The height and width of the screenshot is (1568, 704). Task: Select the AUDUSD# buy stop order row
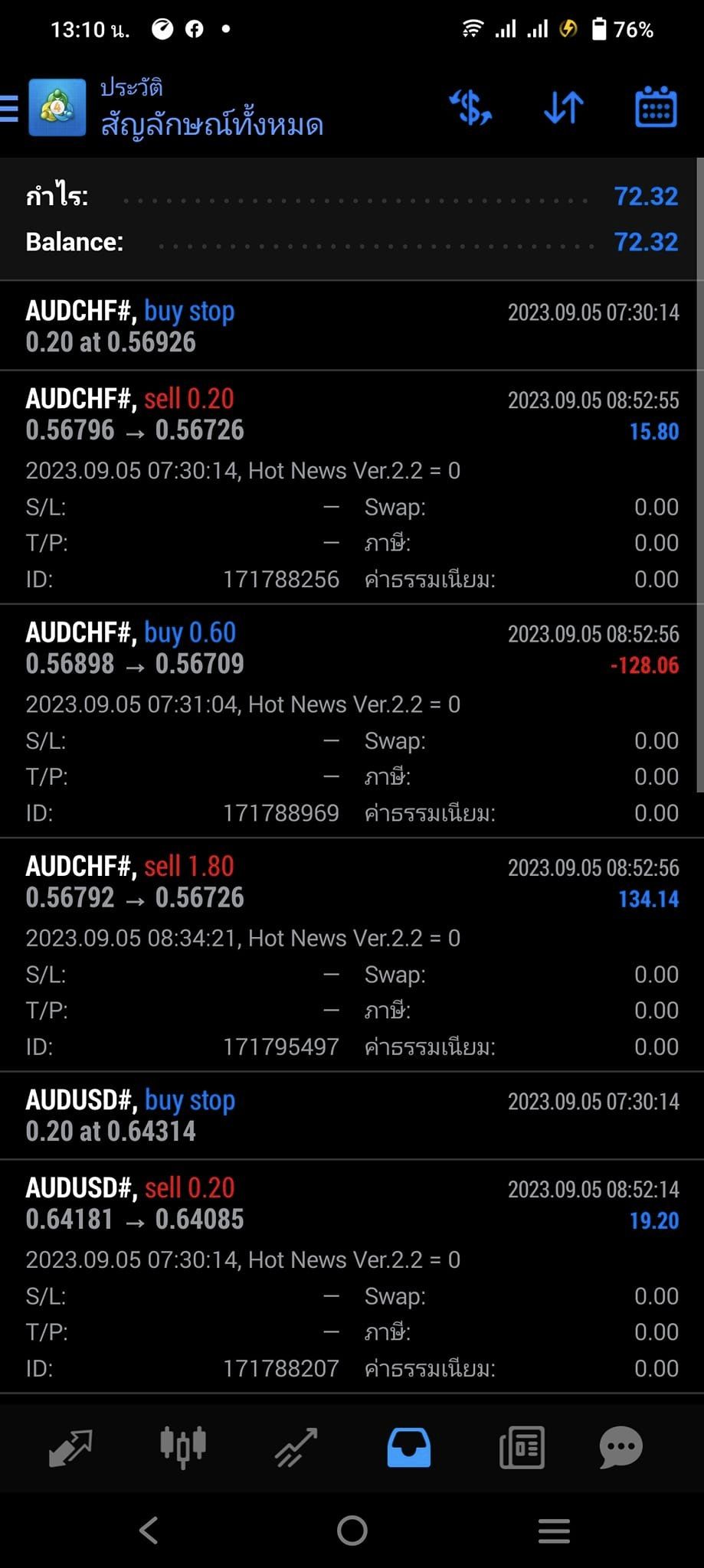[352, 1116]
